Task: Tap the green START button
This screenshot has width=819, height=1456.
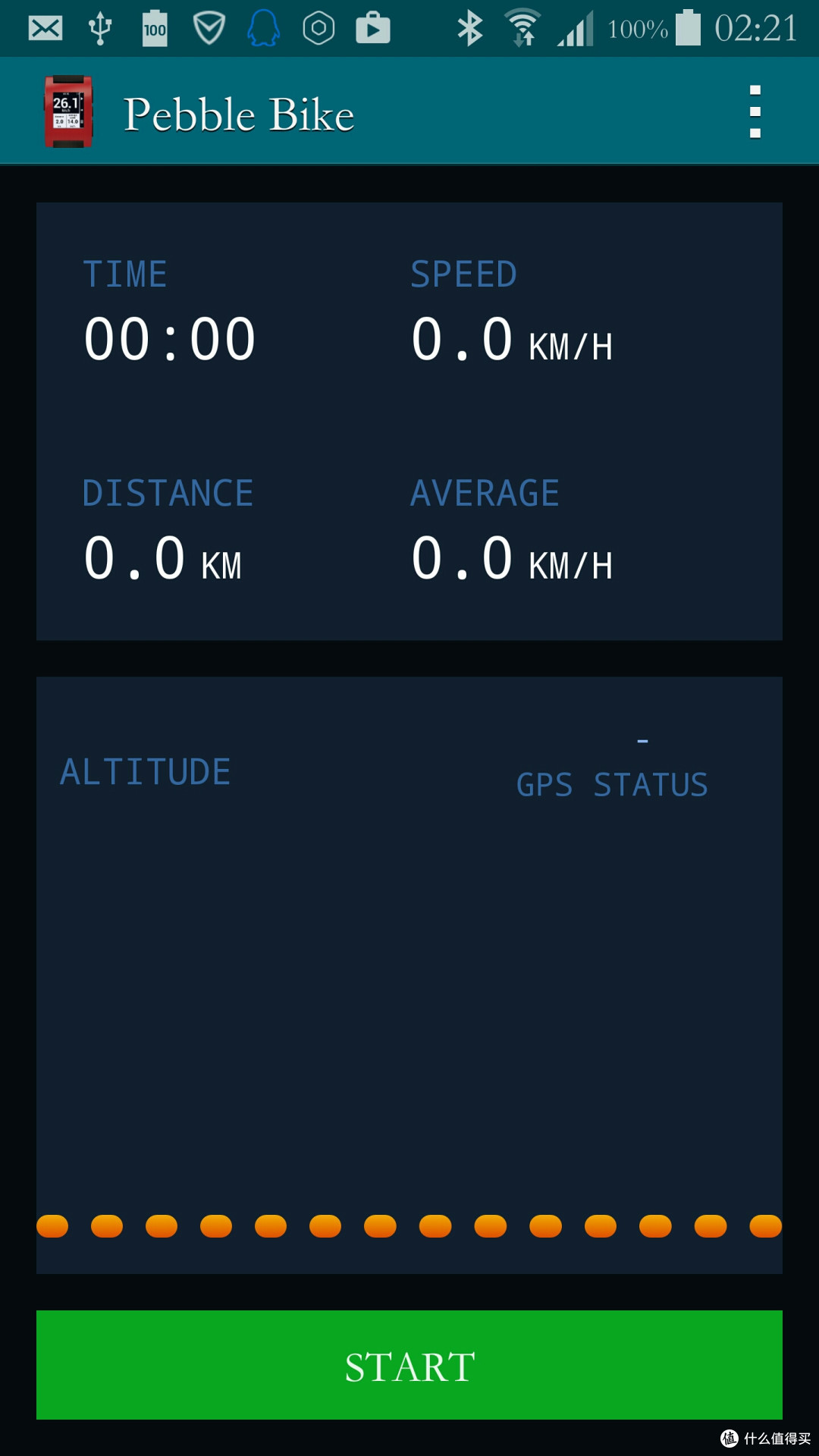Action: pyautogui.click(x=409, y=1365)
